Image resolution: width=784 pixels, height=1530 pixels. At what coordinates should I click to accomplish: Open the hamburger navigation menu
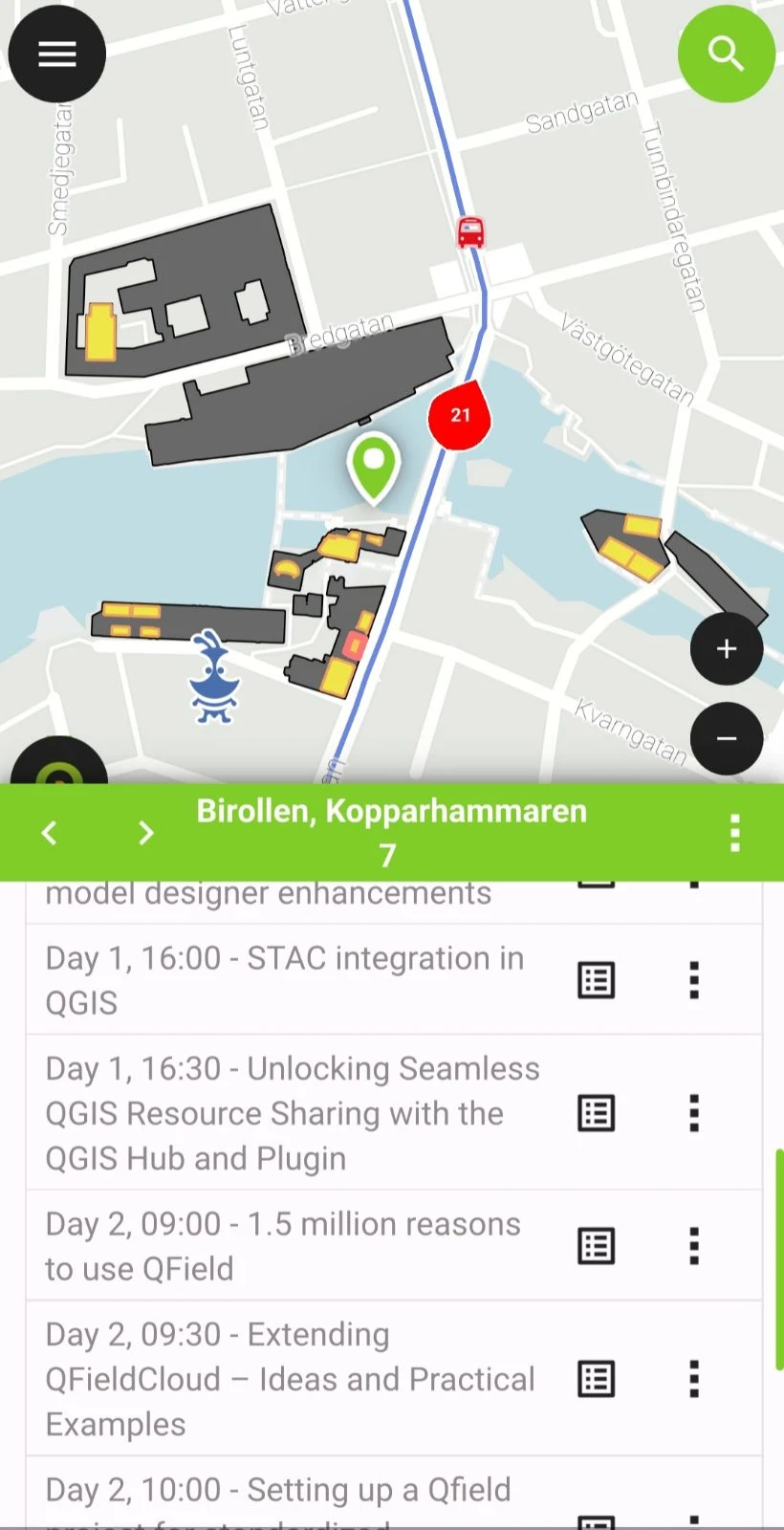(56, 54)
